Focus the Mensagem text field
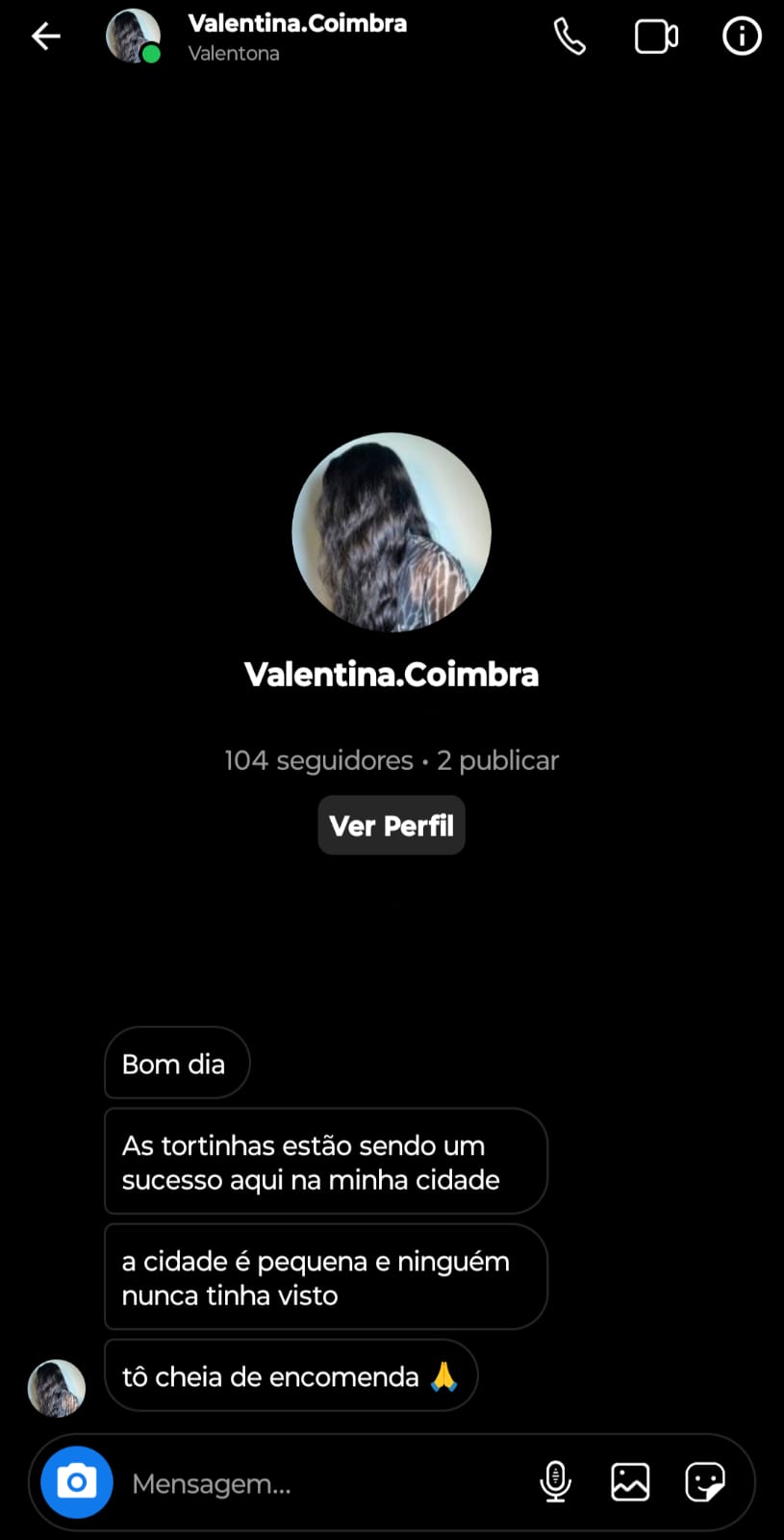784x1540 pixels. (x=317, y=1483)
